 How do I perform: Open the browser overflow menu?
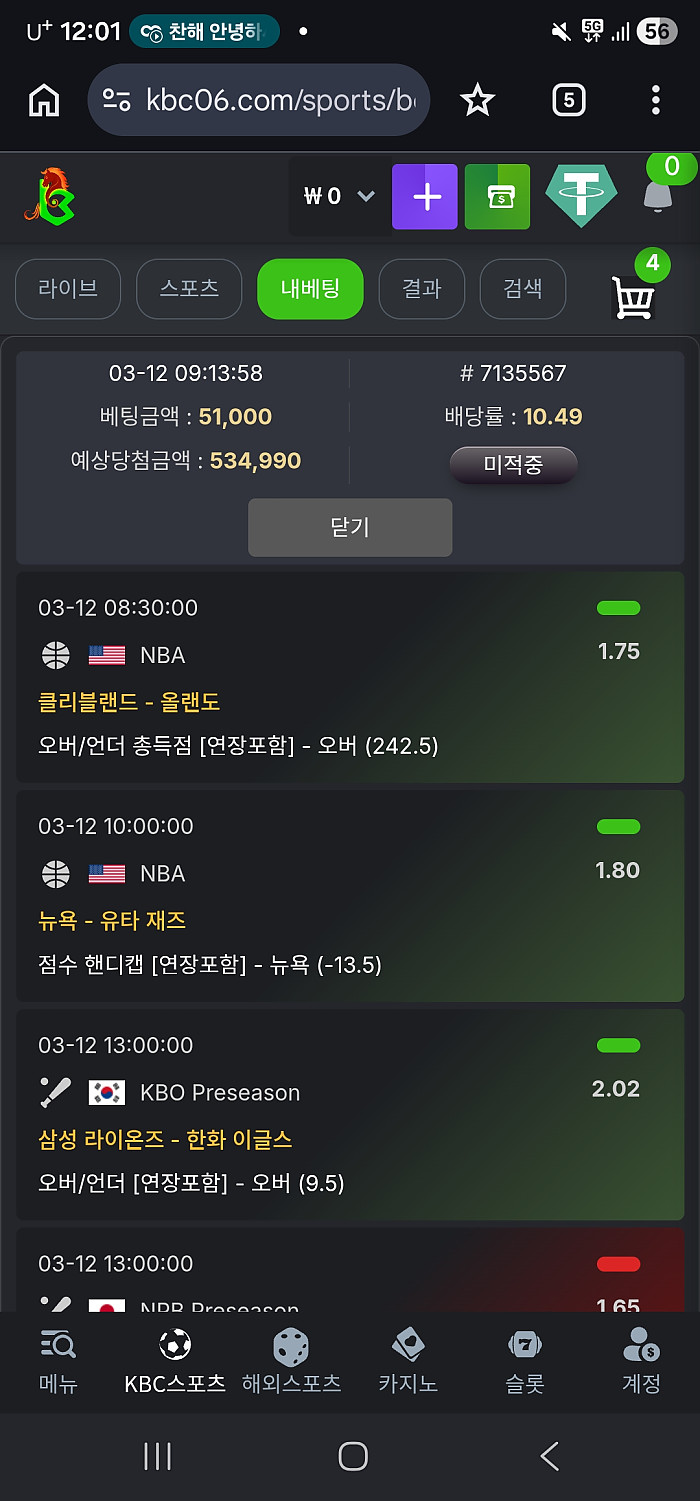pyautogui.click(x=655, y=100)
